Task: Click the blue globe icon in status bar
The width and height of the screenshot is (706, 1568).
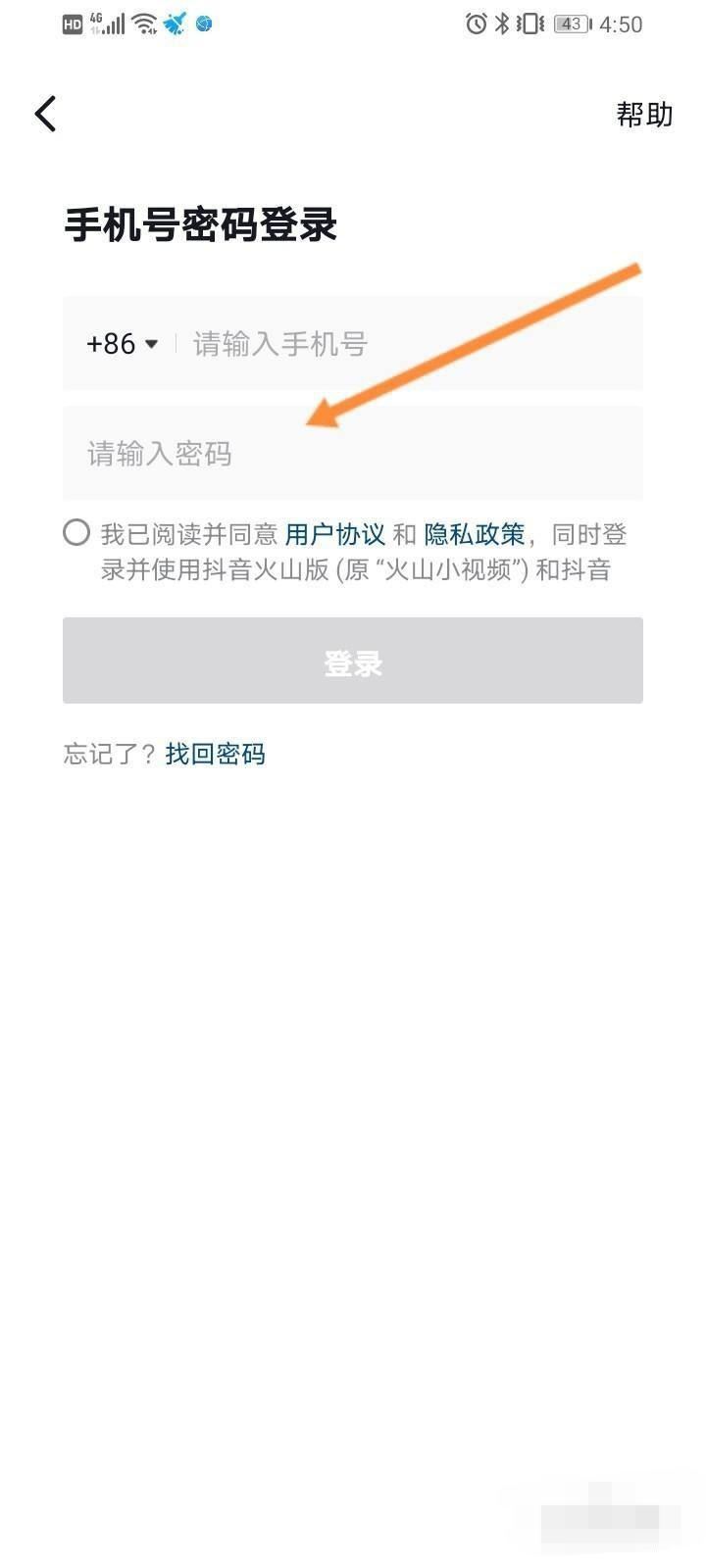Action: pos(204,24)
